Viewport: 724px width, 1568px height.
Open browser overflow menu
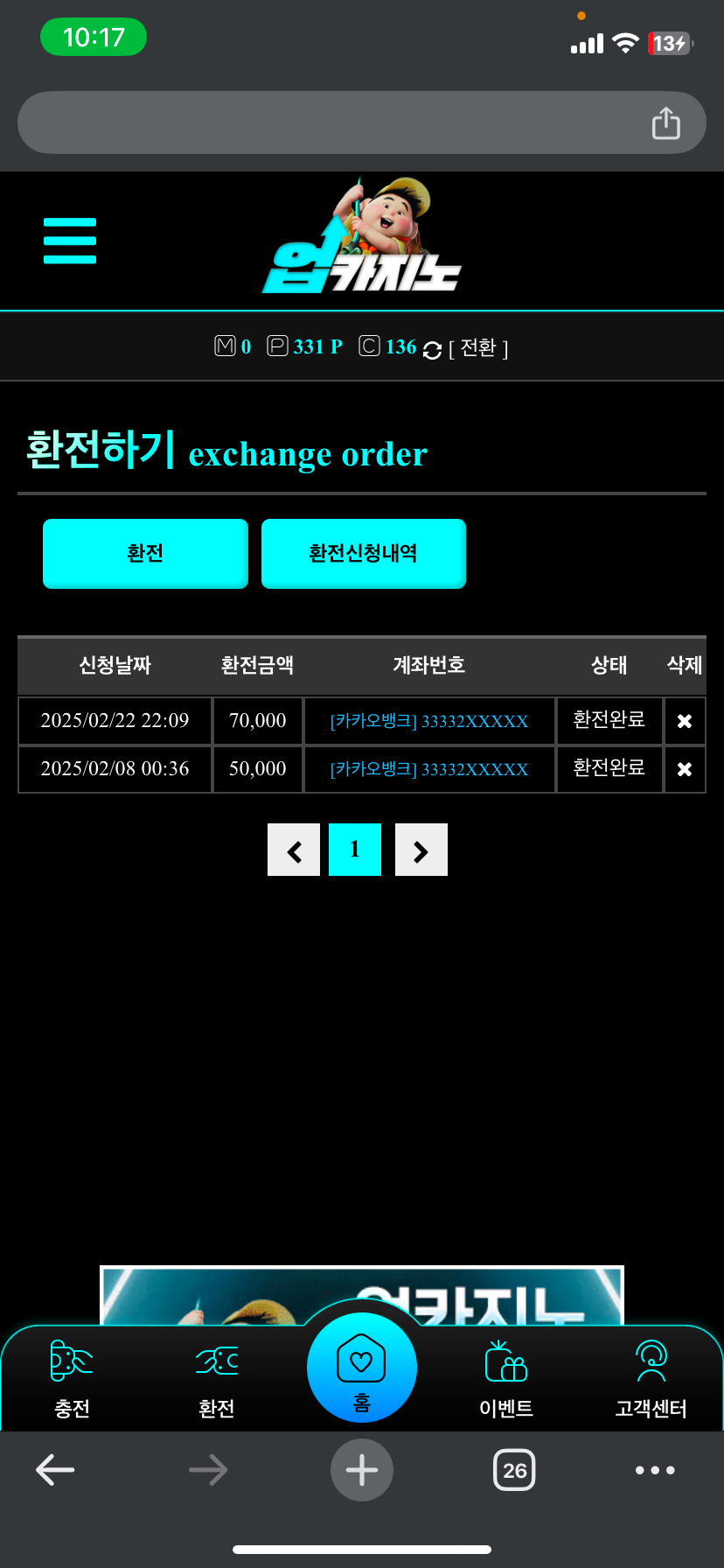[x=655, y=1470]
